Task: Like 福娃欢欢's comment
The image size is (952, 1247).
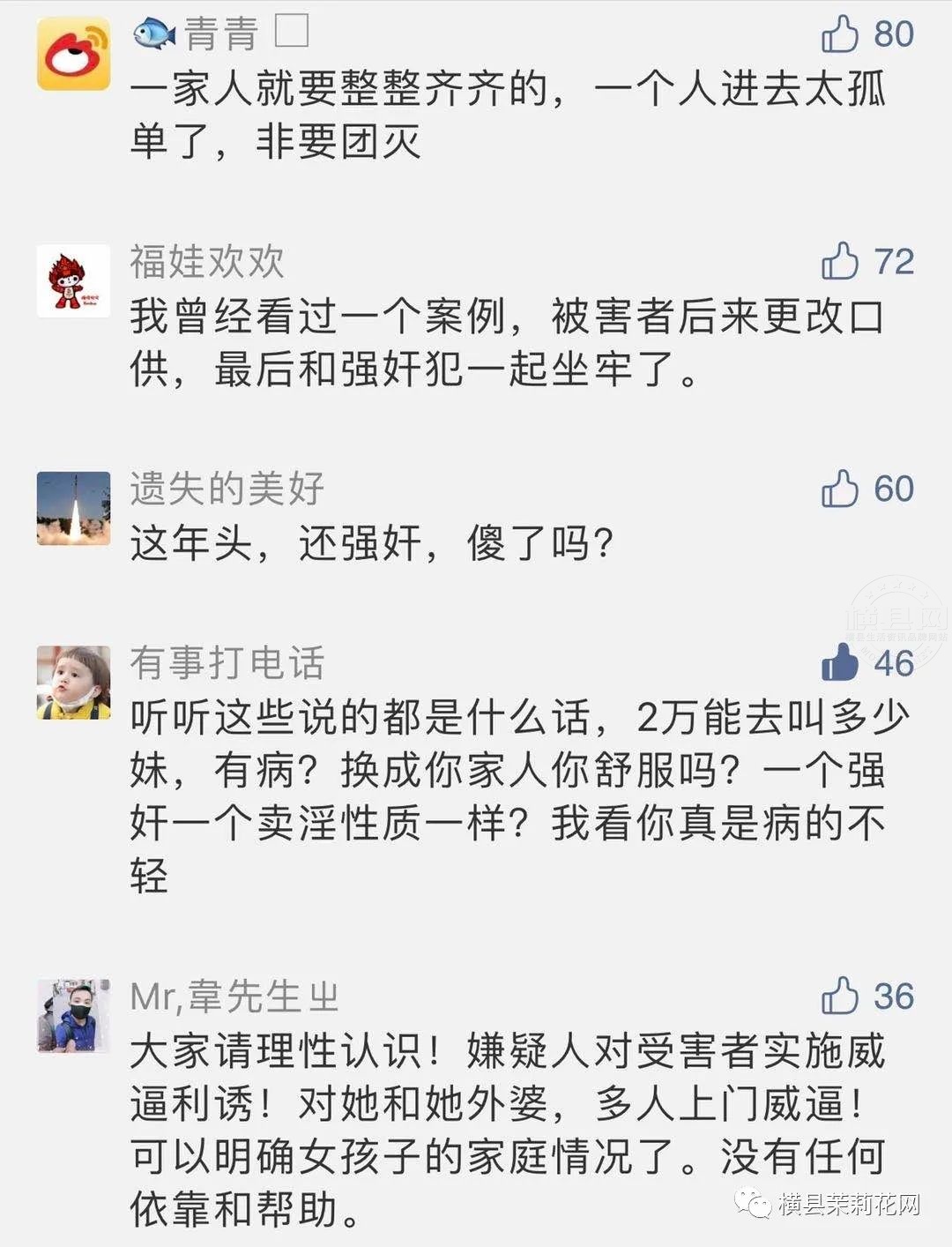Action: [840, 262]
